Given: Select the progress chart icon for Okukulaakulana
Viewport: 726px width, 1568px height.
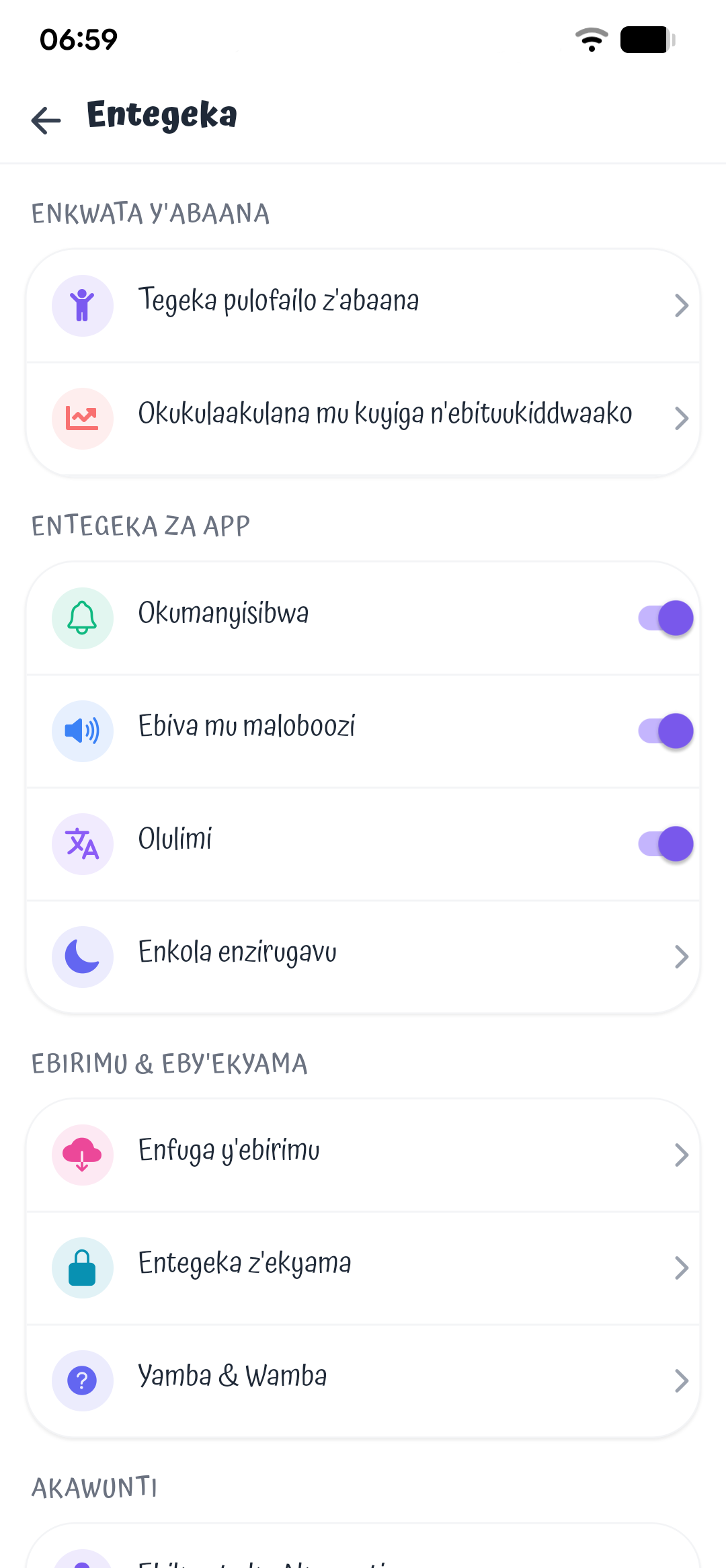Looking at the screenshot, I should click(82, 418).
